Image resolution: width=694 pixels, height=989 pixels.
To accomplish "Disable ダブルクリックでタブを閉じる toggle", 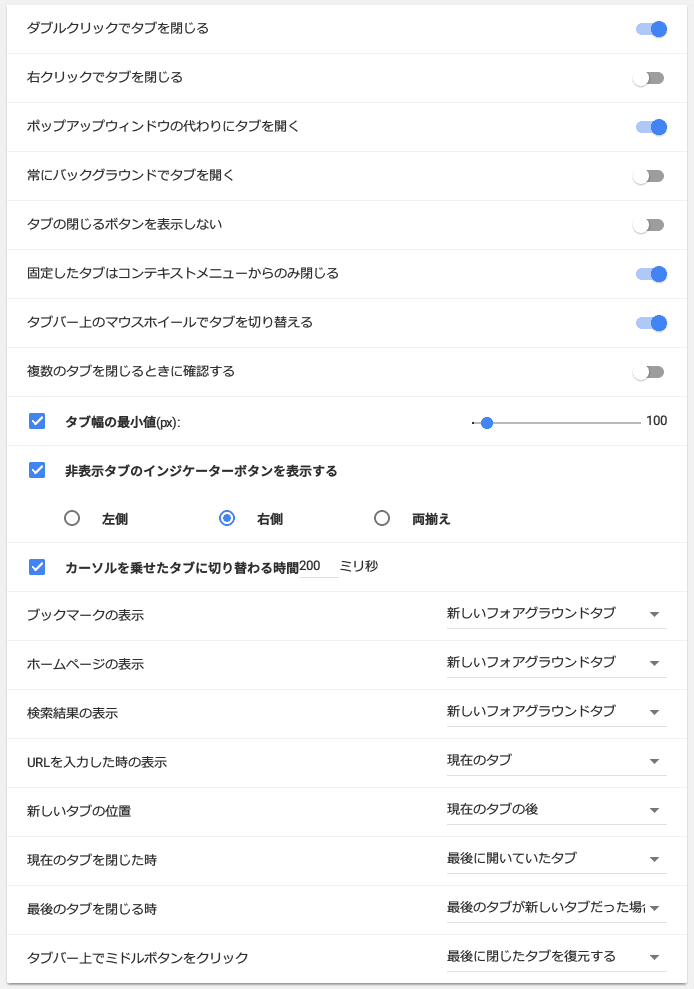I will (651, 29).
